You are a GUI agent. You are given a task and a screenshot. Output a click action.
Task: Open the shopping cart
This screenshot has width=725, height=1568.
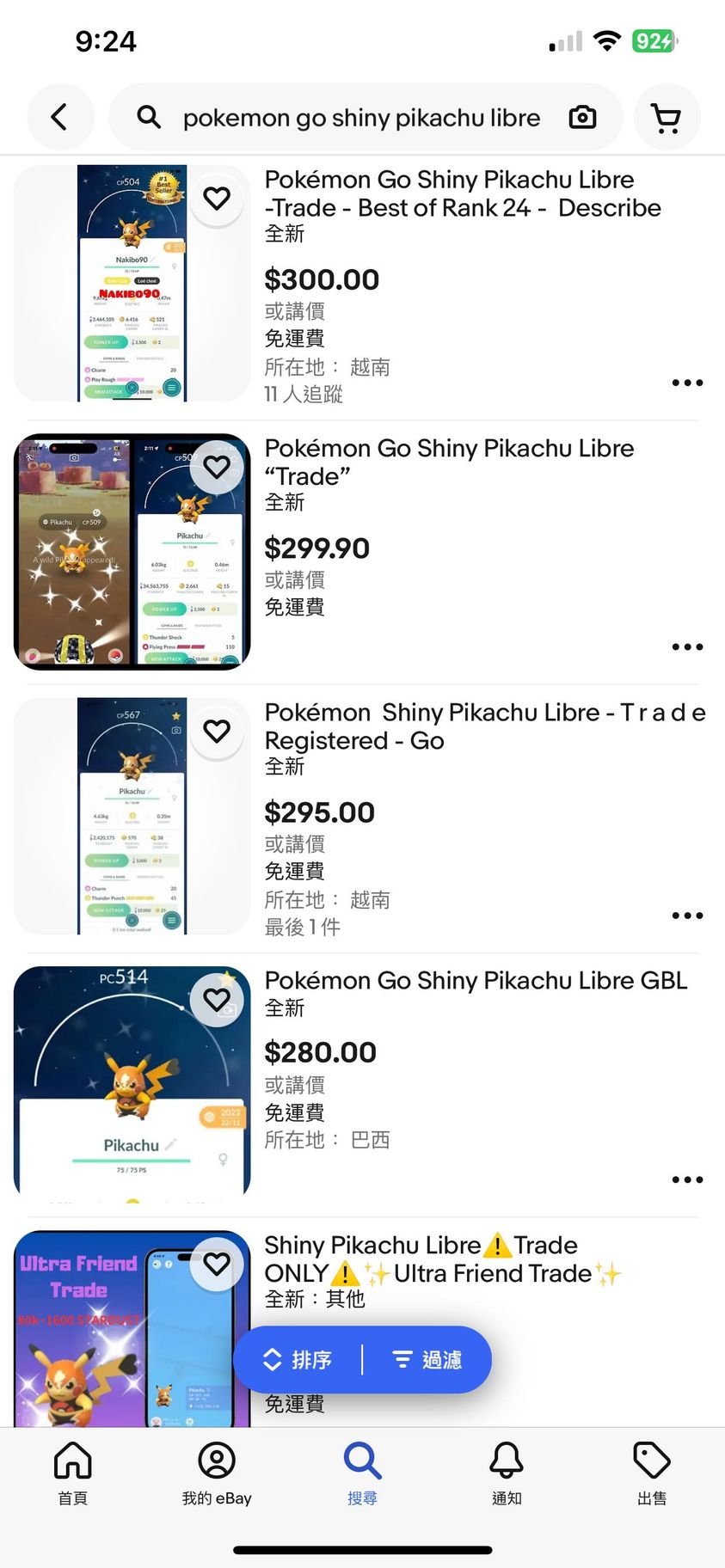[x=667, y=118]
